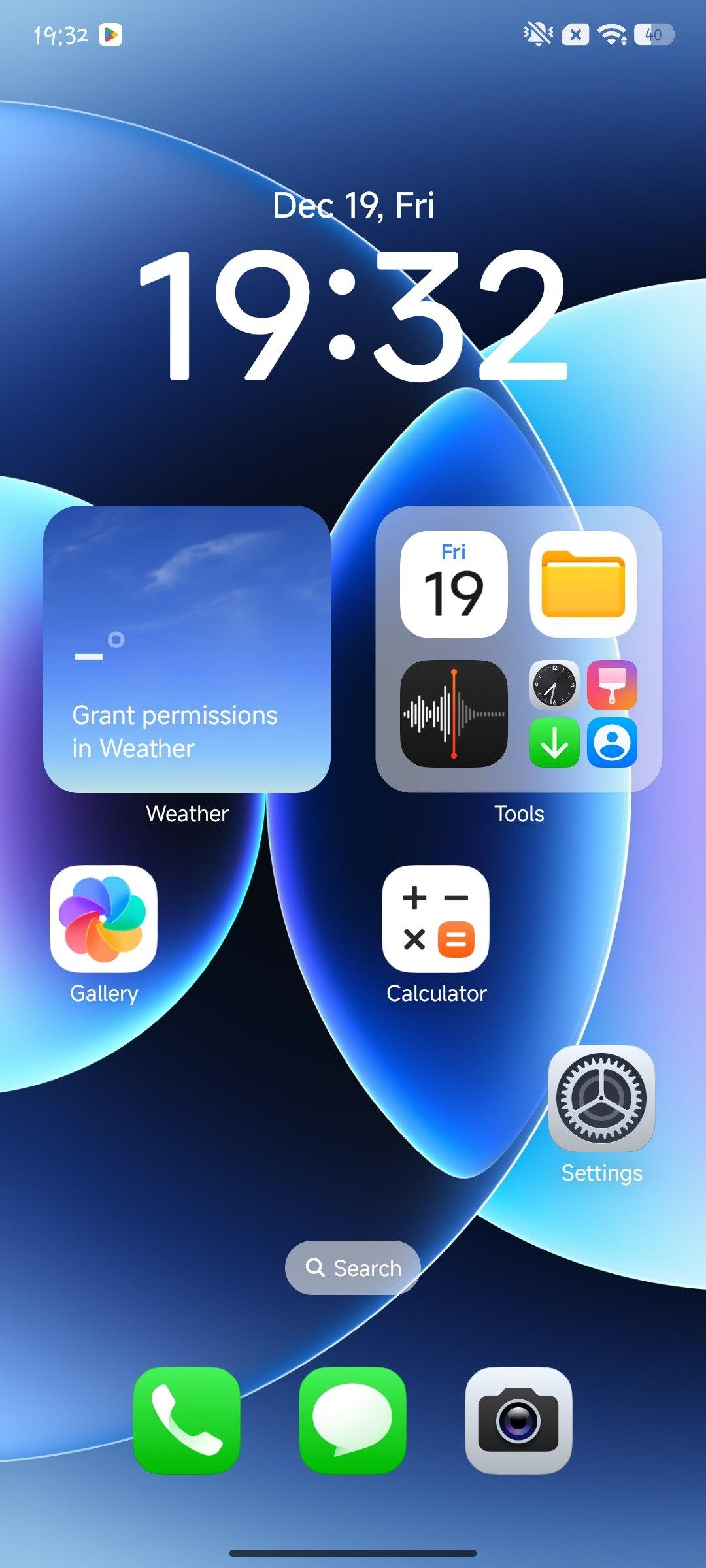
Task: Open the Settings app
Action: 601,1098
